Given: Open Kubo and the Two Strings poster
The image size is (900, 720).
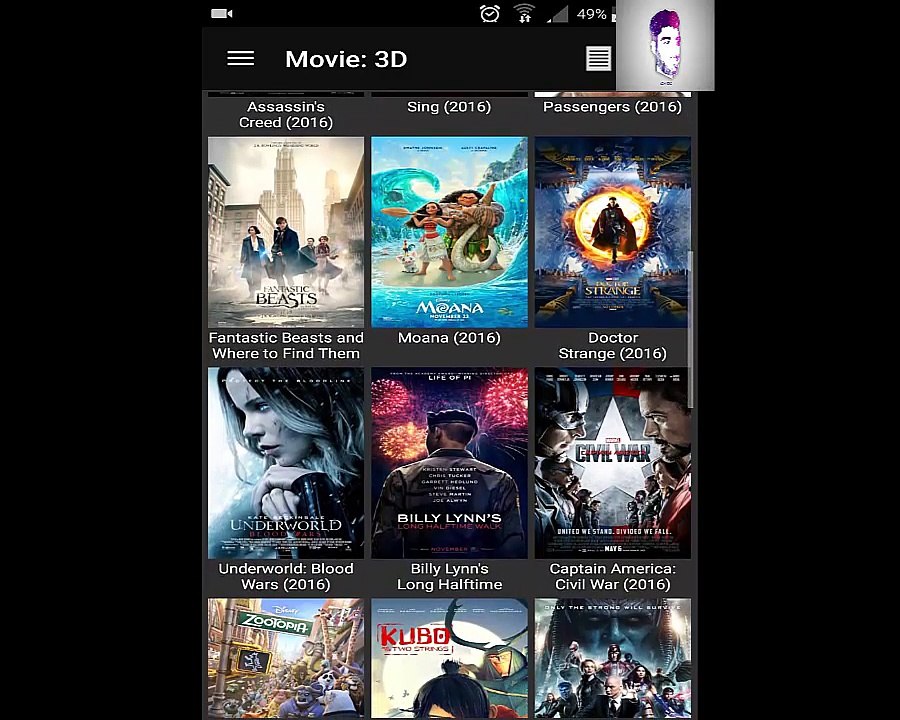Looking at the screenshot, I should coord(449,658).
